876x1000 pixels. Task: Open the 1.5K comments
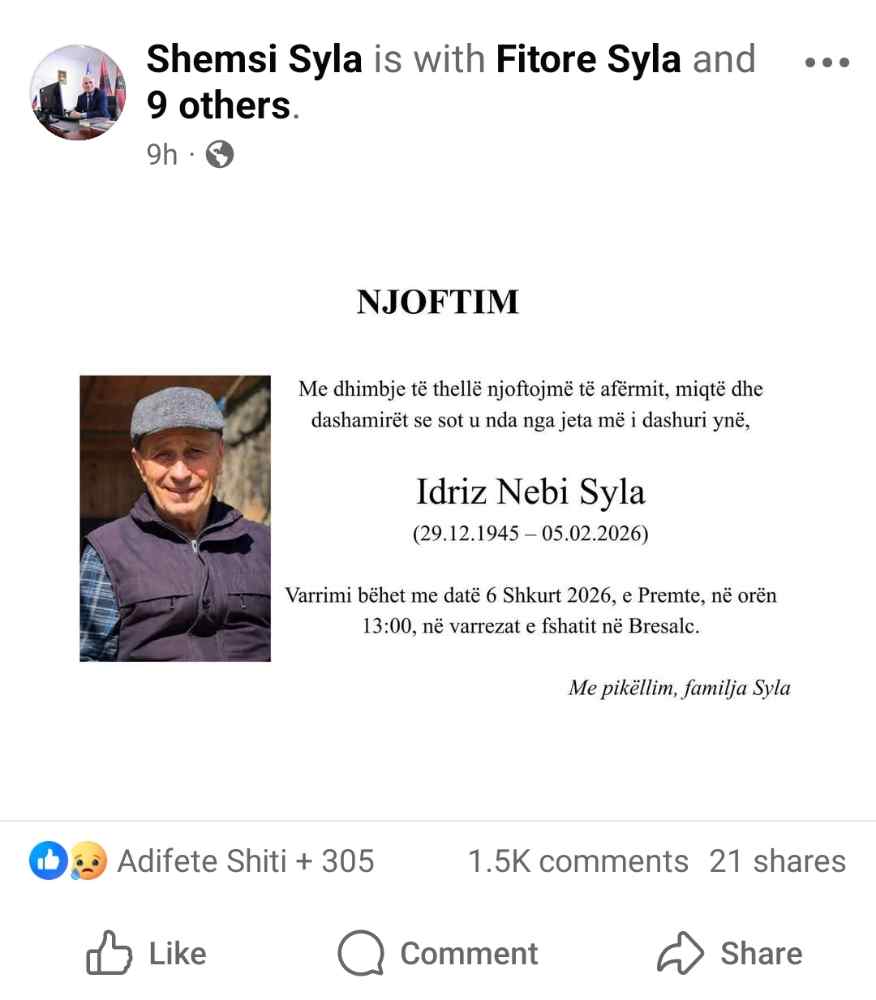(578, 861)
